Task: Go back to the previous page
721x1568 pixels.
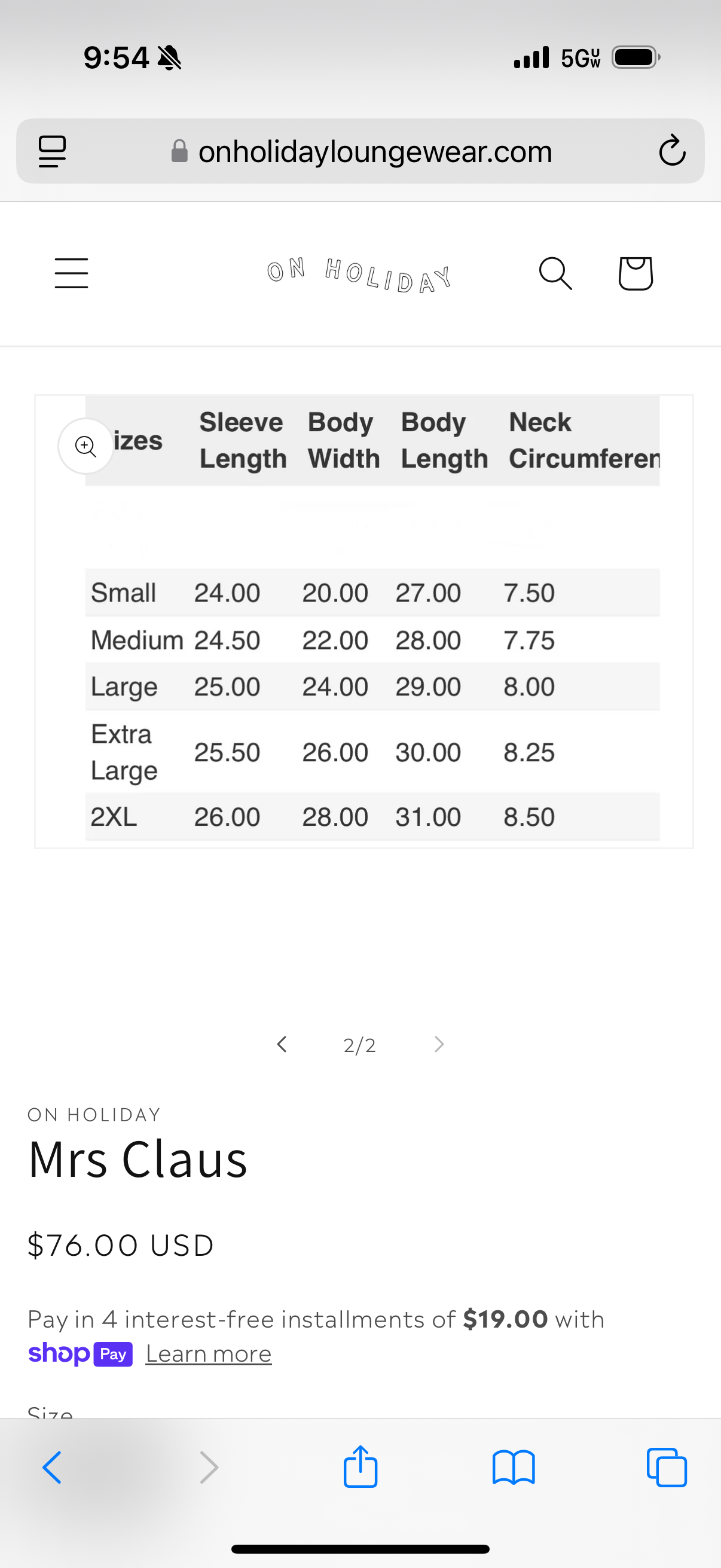Action: [53, 1468]
